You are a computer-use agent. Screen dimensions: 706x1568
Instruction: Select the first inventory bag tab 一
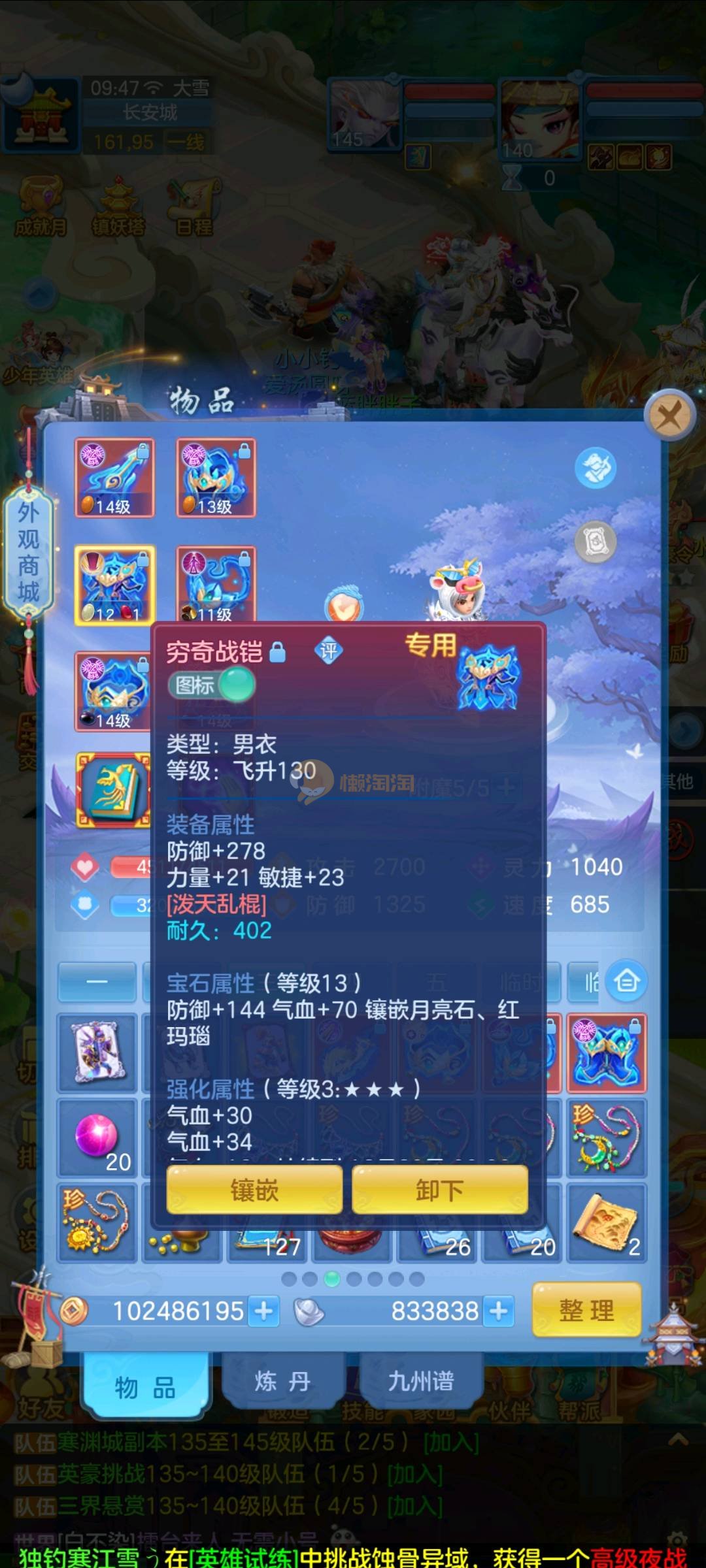click(x=97, y=981)
